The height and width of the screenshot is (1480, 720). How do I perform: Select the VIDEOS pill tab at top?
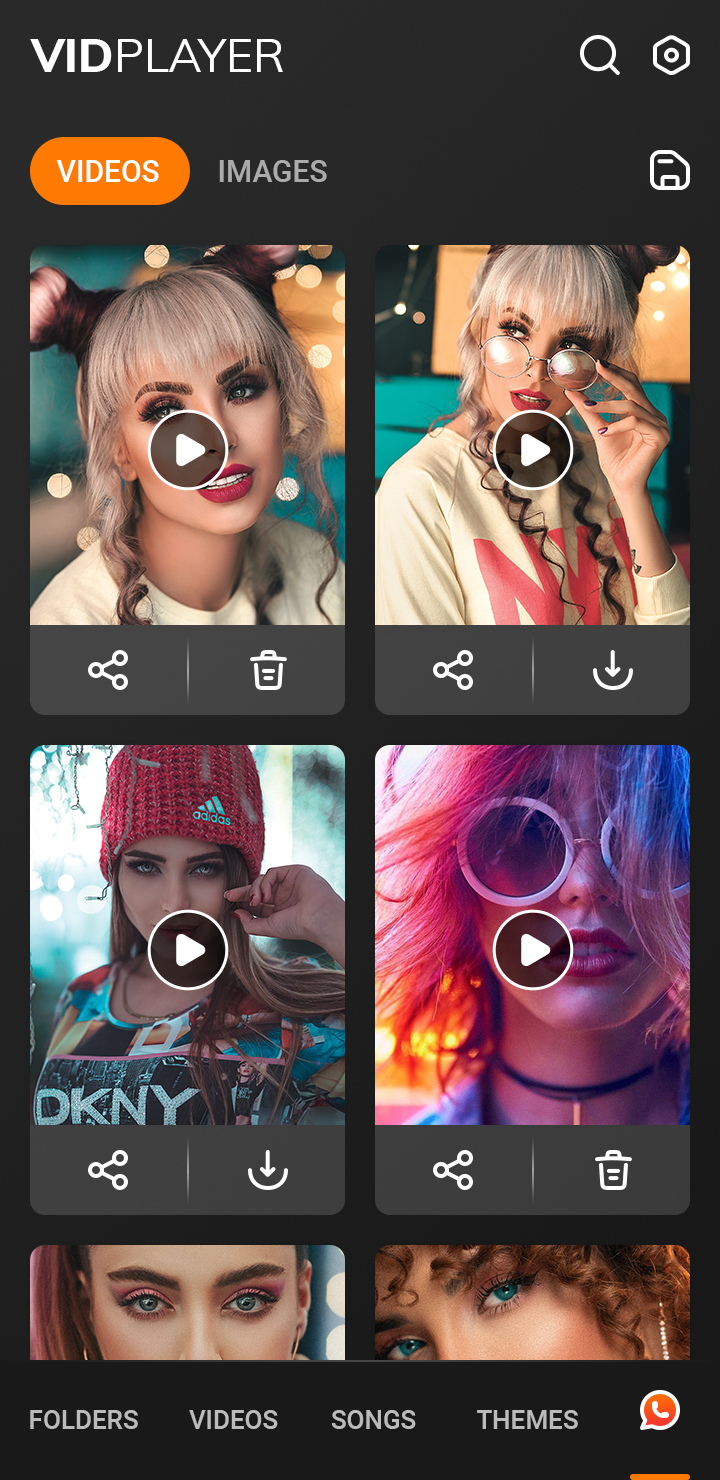(x=109, y=171)
